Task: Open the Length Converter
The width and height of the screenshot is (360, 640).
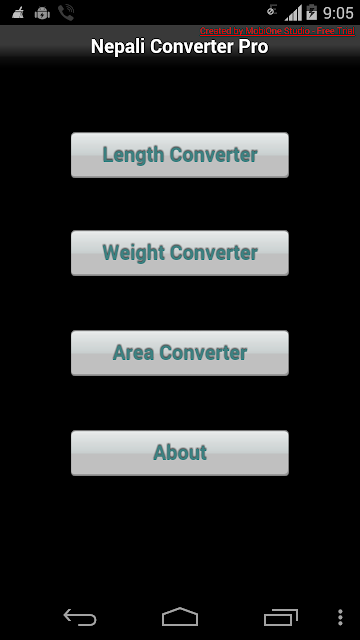Action: 180,155
